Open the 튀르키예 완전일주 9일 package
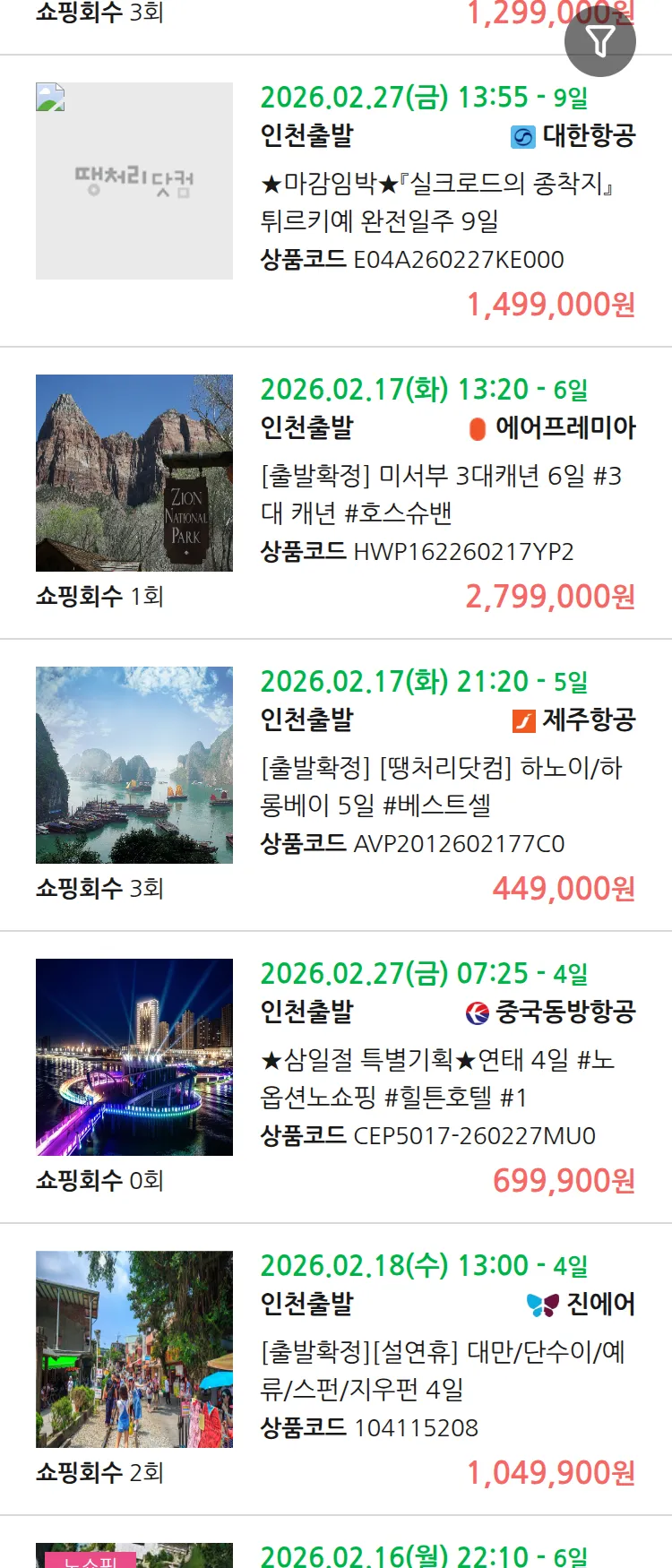 click(x=437, y=202)
